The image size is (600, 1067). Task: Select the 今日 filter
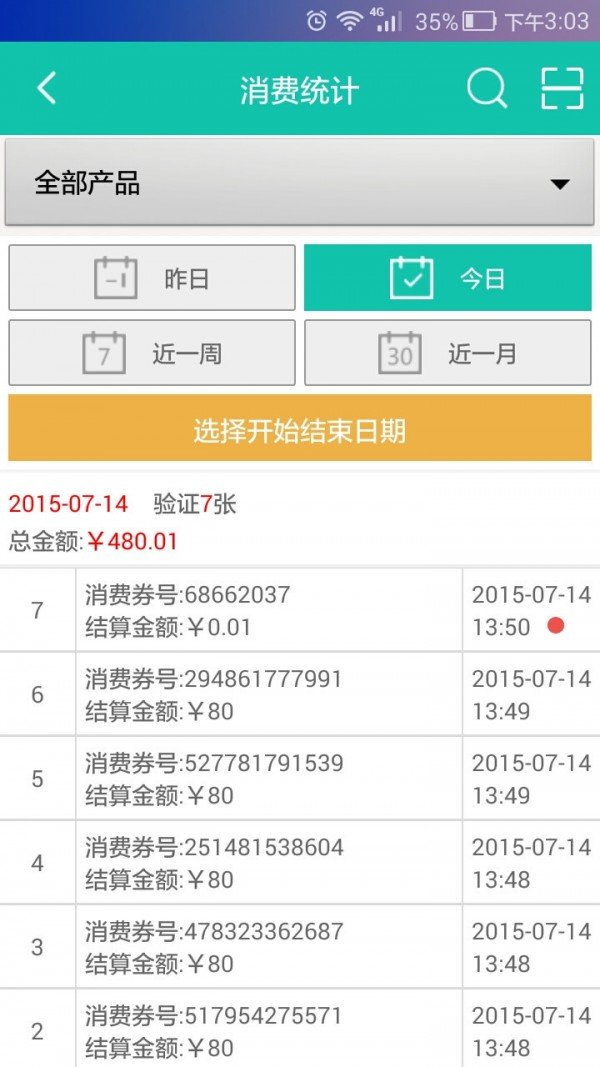coord(448,278)
